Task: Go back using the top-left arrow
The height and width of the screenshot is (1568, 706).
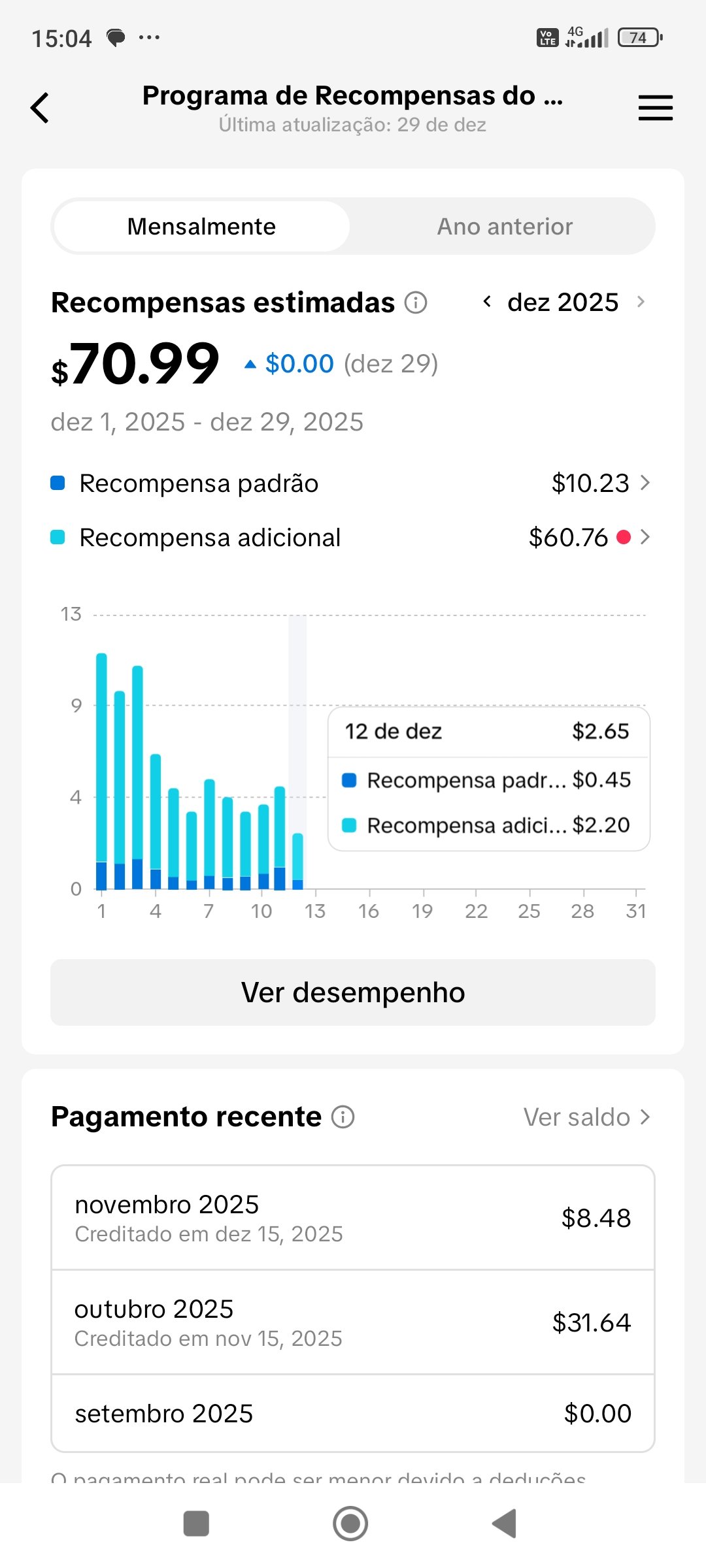Action: pos(41,108)
